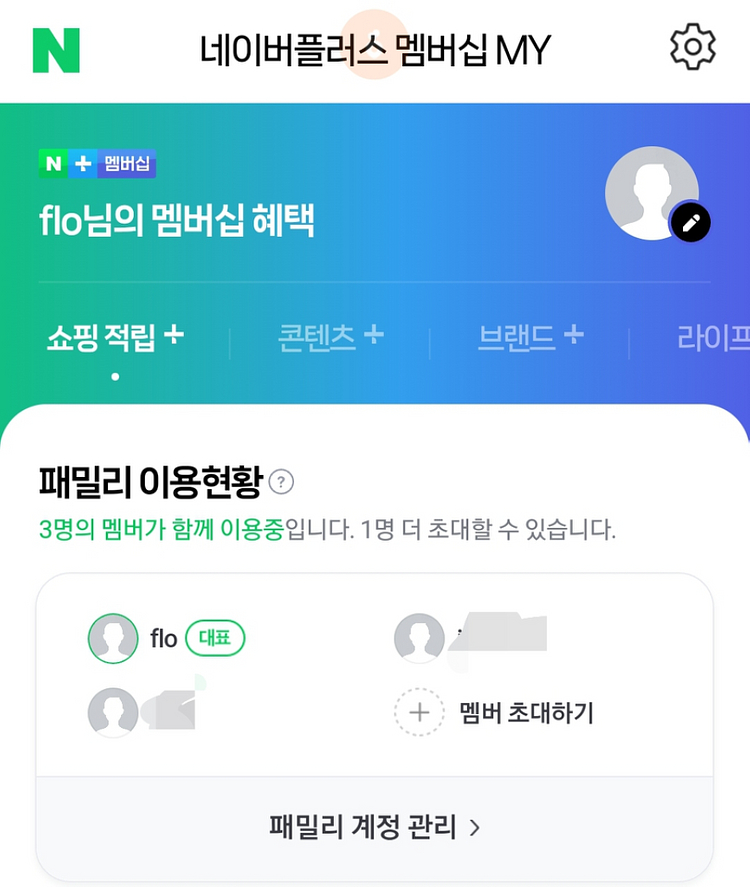
Task: Tap the green Naver N logo
Action: pyautogui.click(x=56, y=49)
